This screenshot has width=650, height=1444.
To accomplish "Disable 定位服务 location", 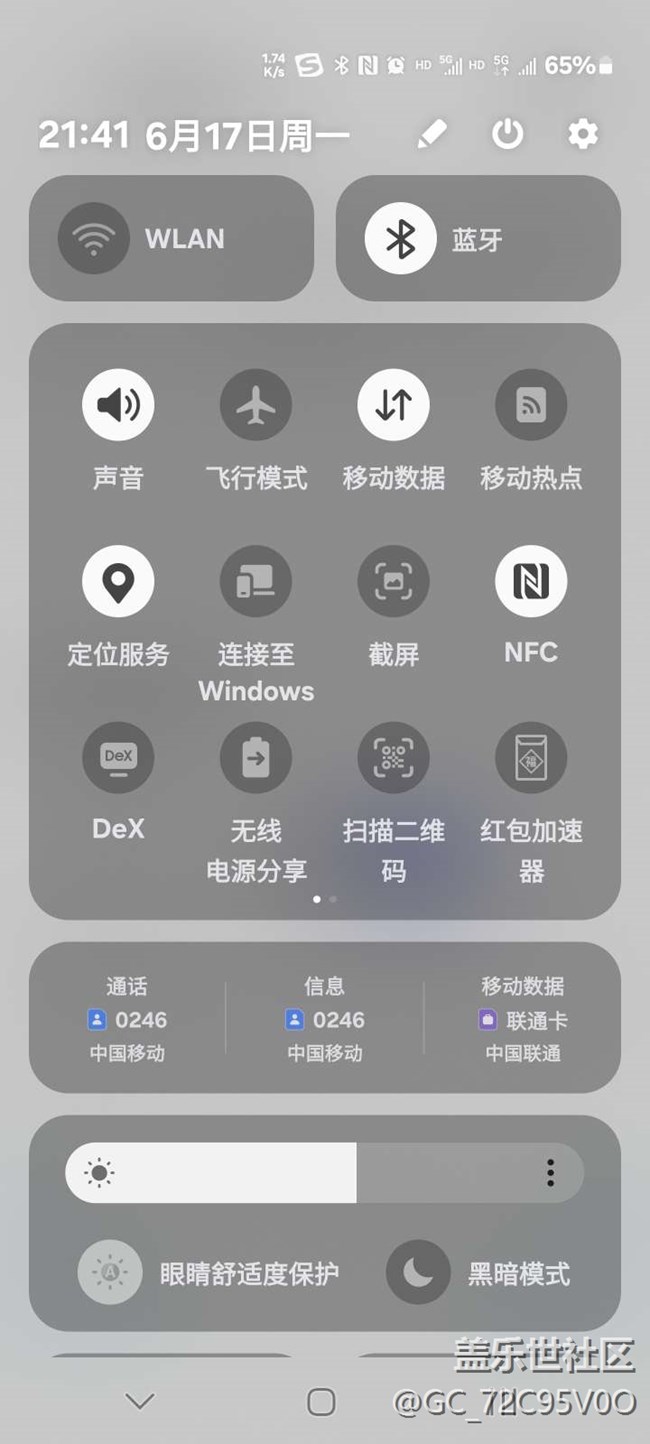I will (118, 581).
